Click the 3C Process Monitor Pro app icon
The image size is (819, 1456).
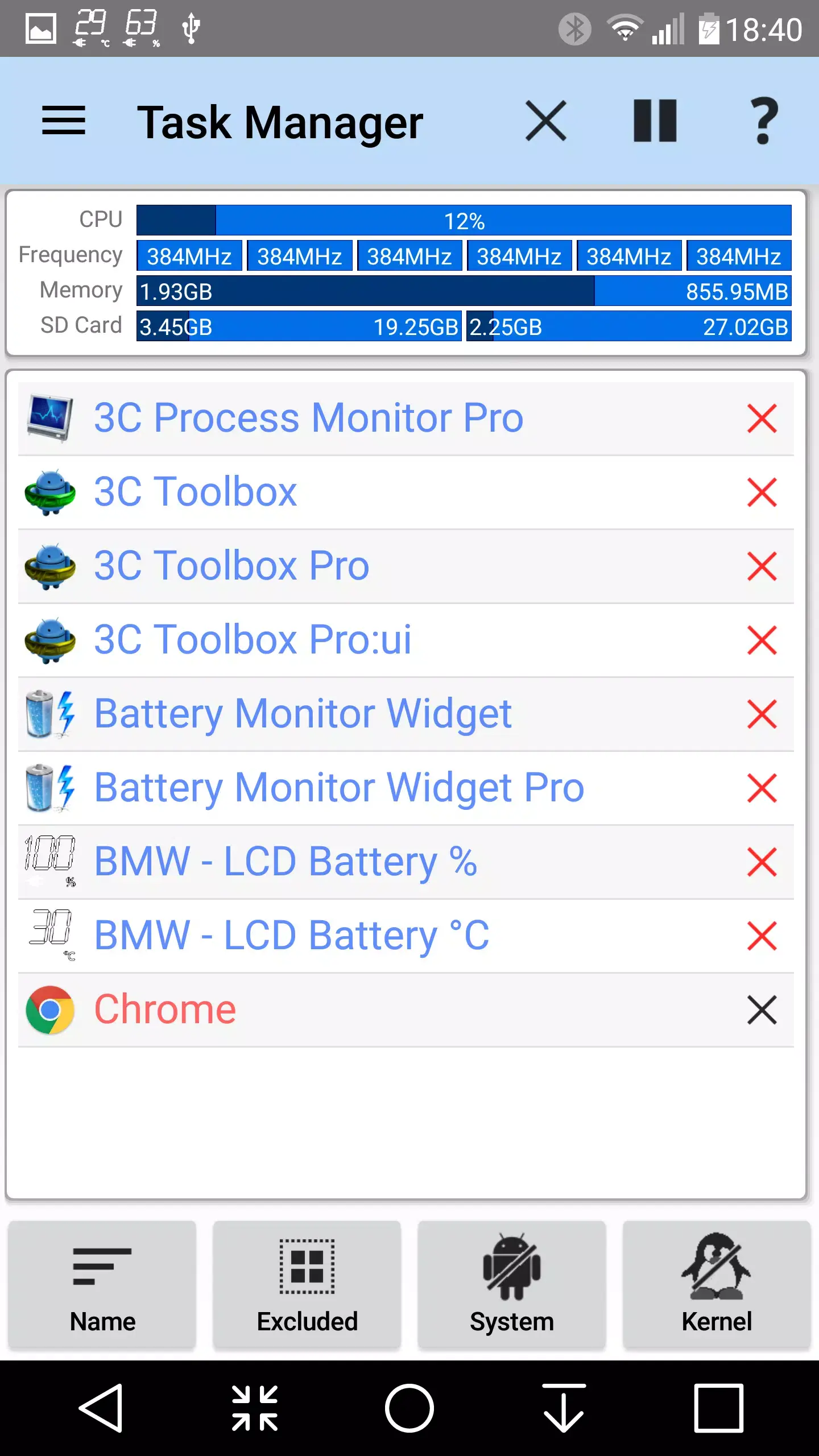(x=51, y=418)
